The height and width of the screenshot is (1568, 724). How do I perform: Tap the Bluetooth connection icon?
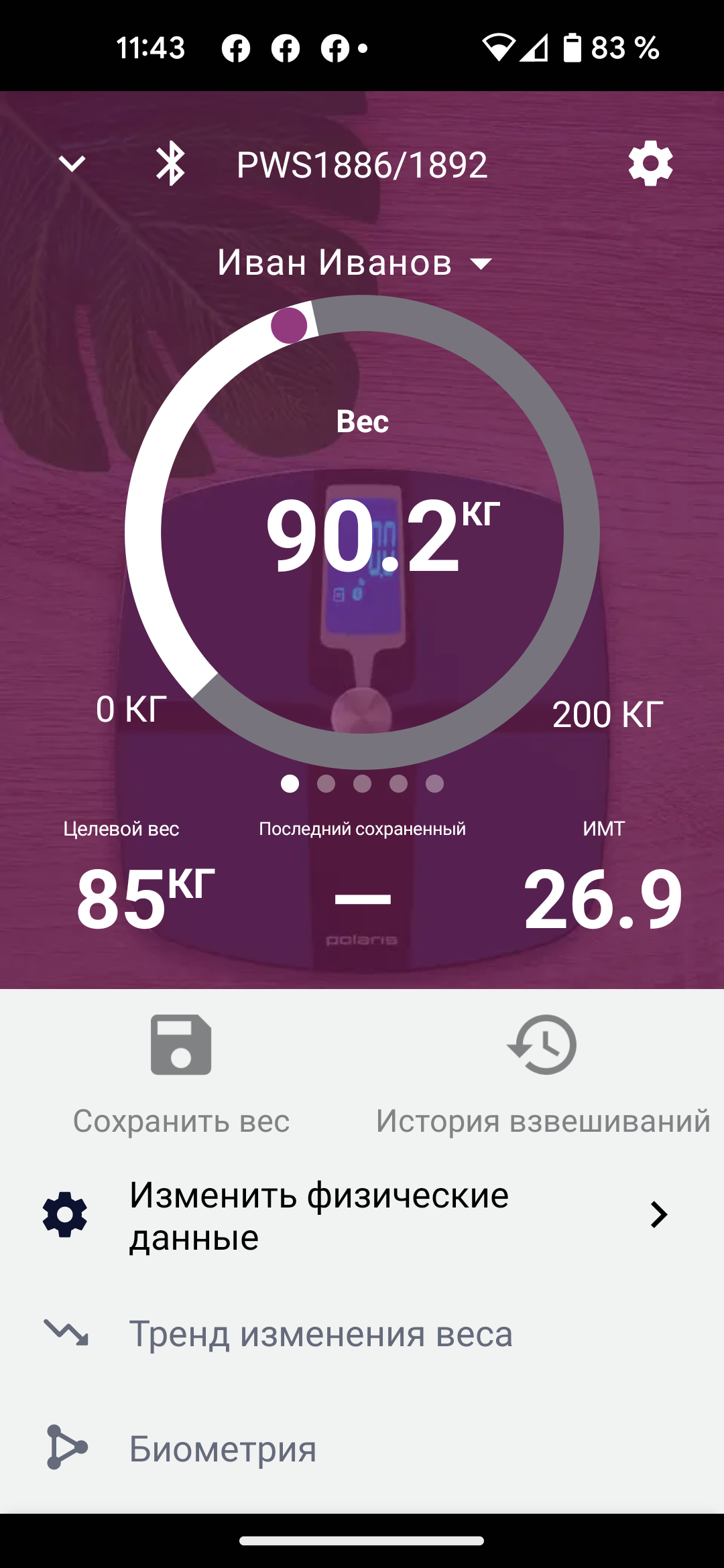[170, 164]
